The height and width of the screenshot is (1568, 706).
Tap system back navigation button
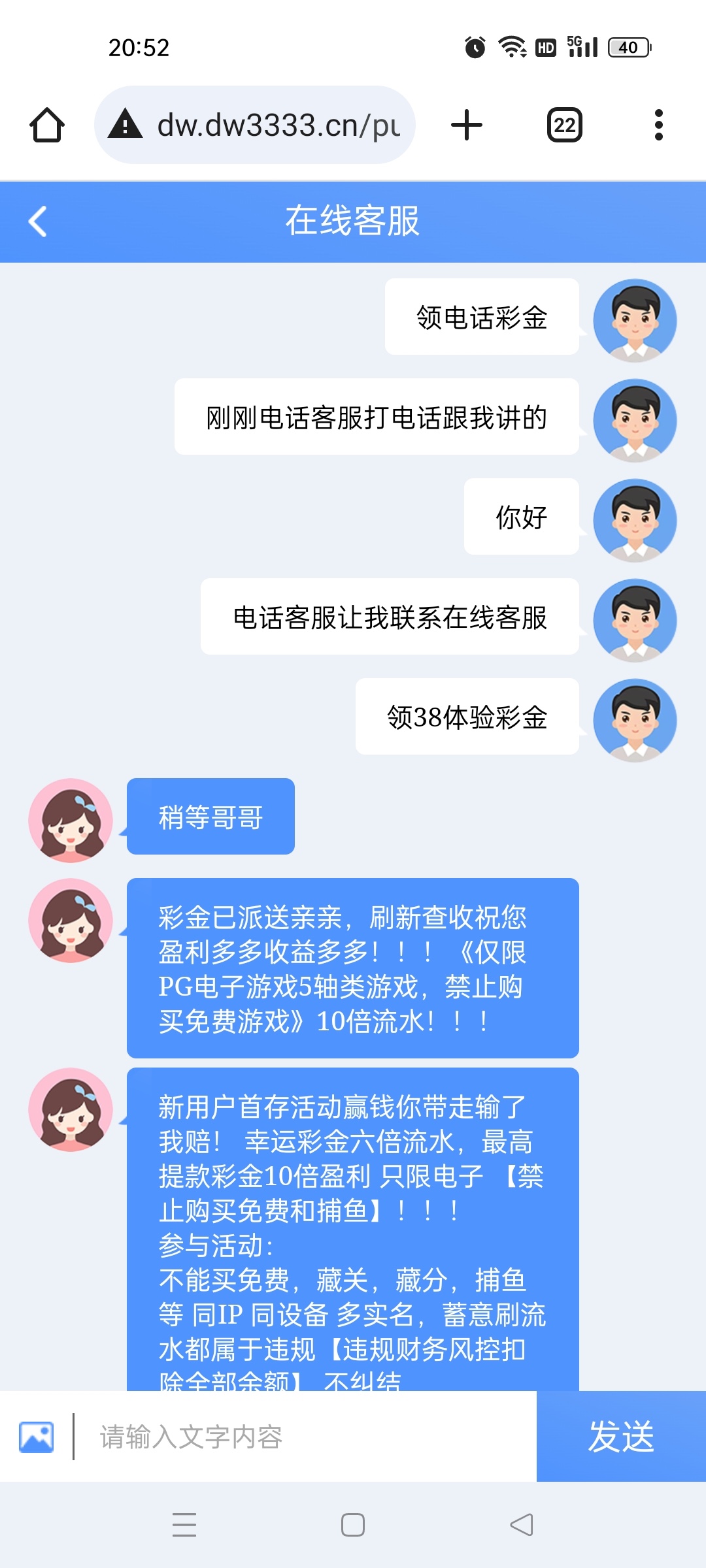point(522,1525)
